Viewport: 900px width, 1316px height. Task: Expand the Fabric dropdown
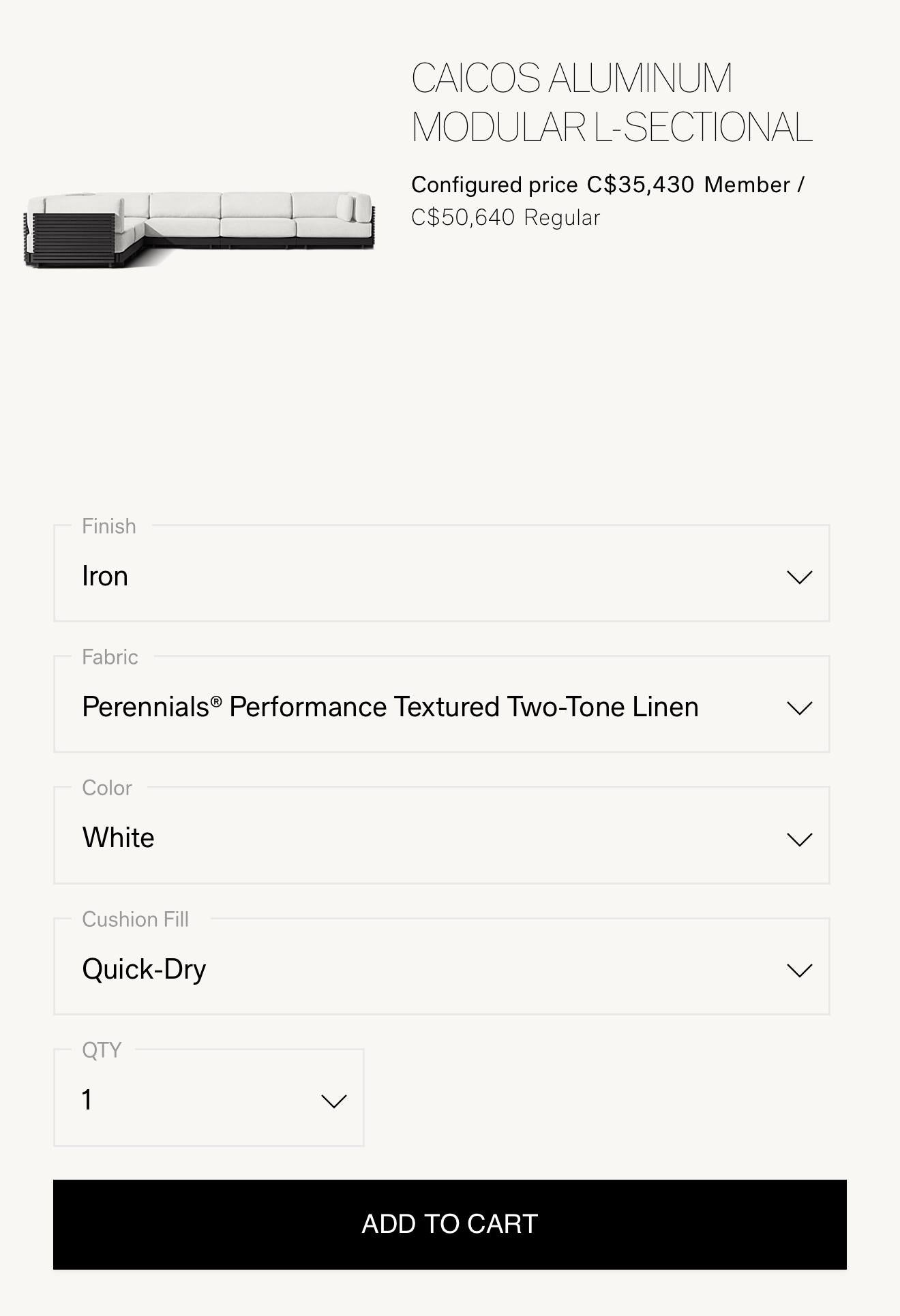click(441, 705)
